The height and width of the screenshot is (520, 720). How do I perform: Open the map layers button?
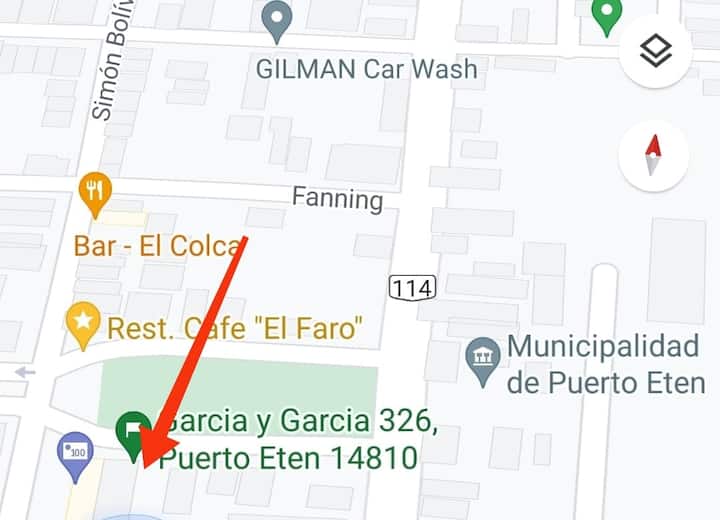click(x=655, y=52)
